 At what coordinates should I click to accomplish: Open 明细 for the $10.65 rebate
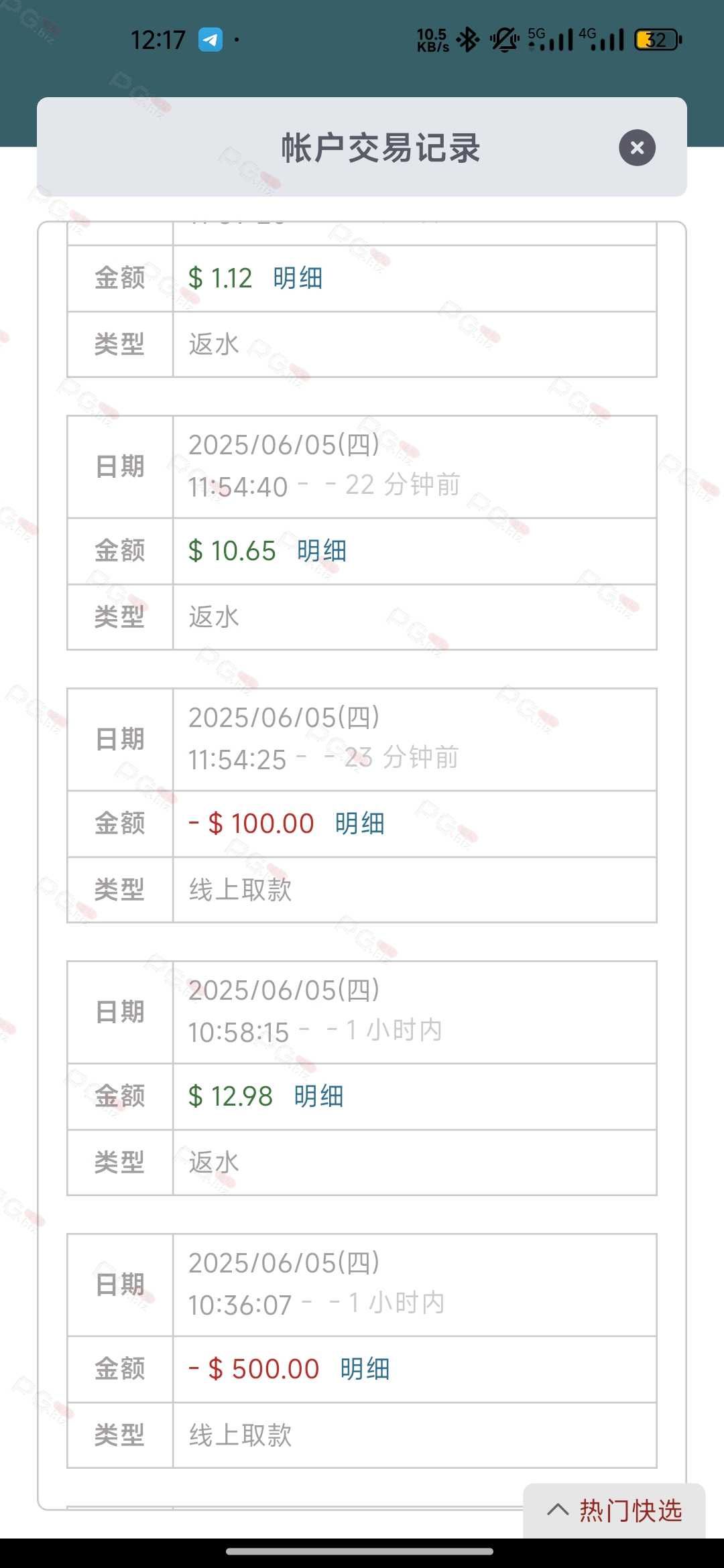tap(322, 551)
